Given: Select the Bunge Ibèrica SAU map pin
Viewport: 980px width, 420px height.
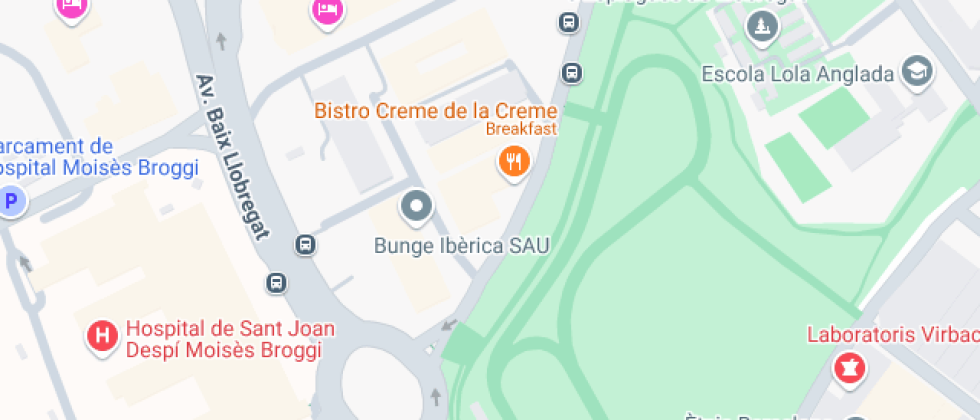Looking at the screenshot, I should (416, 208).
